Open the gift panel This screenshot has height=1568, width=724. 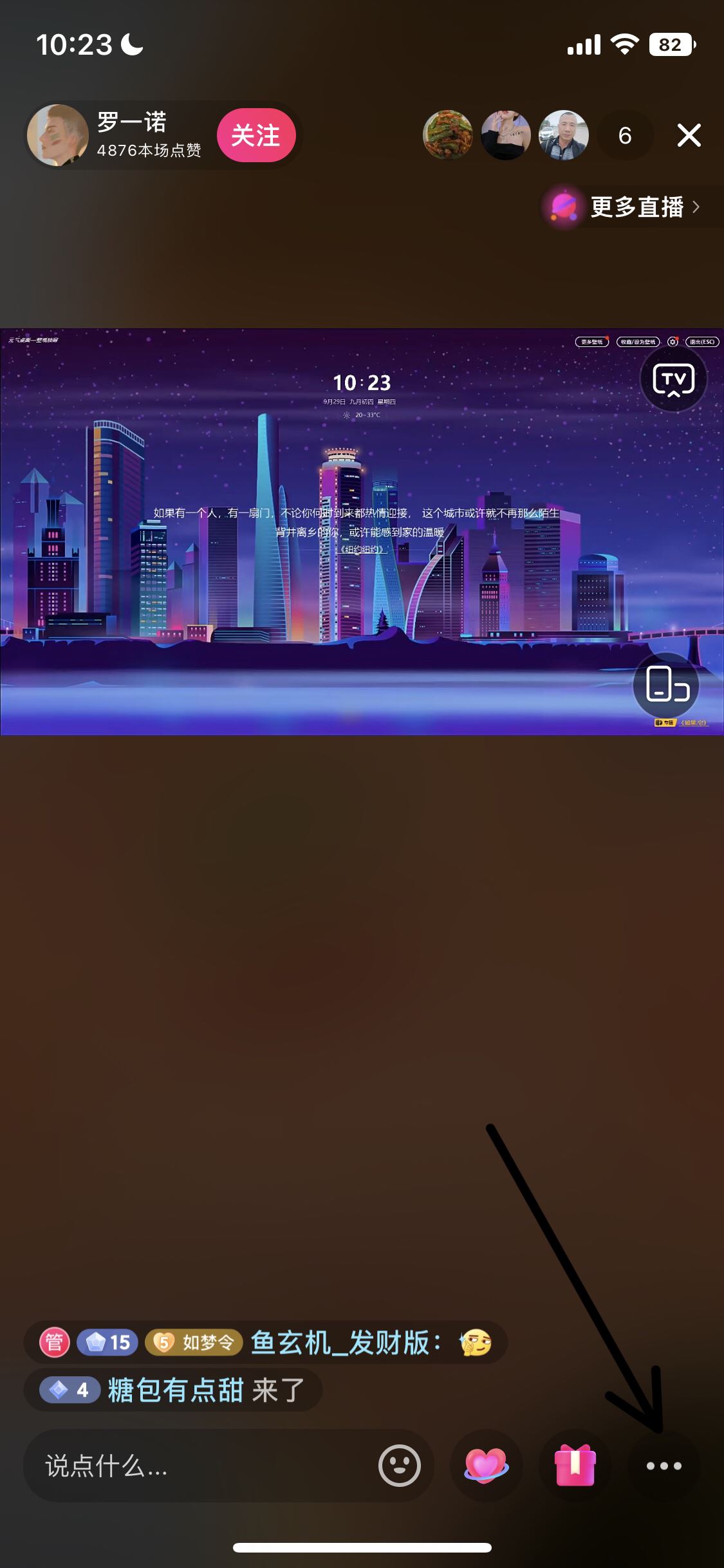pyautogui.click(x=575, y=1466)
